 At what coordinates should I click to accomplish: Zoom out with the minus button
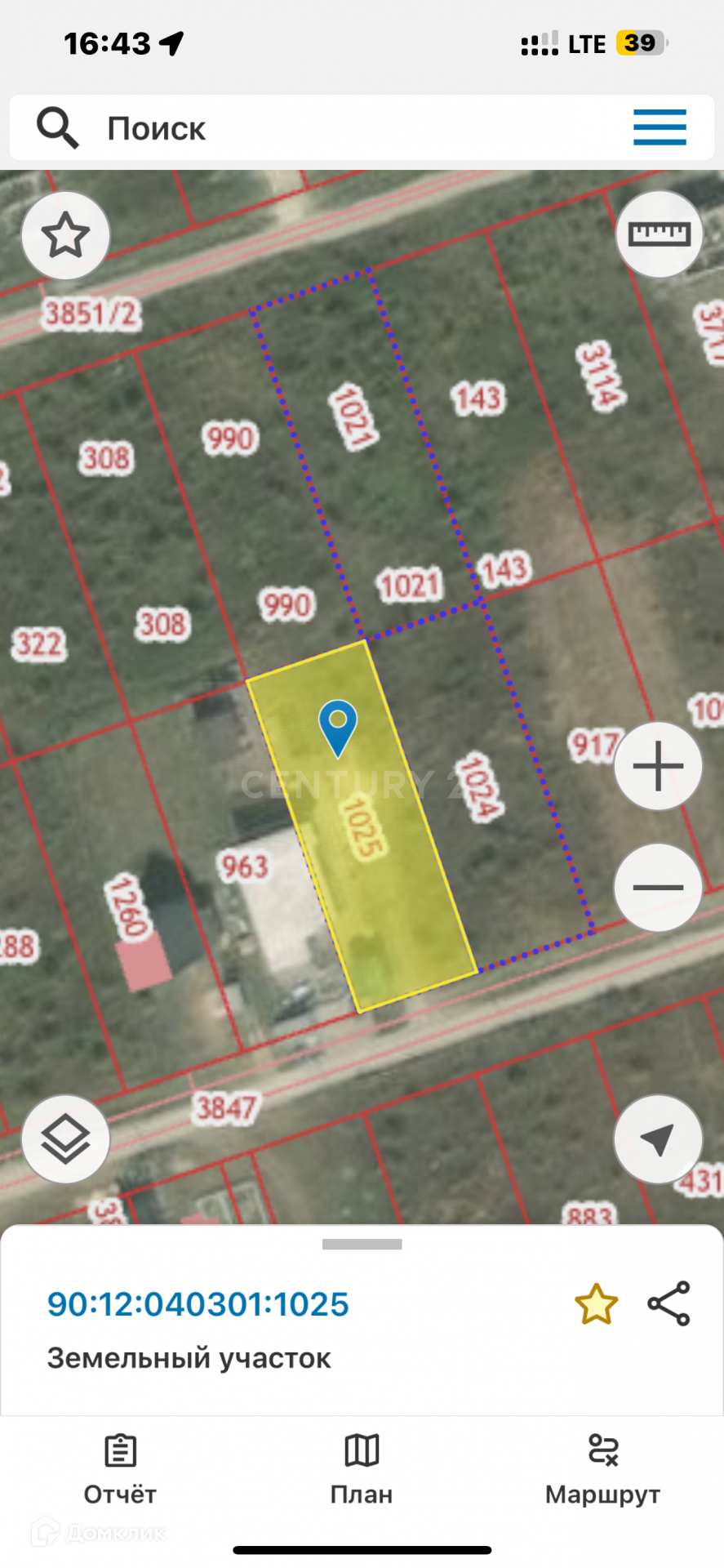658,887
